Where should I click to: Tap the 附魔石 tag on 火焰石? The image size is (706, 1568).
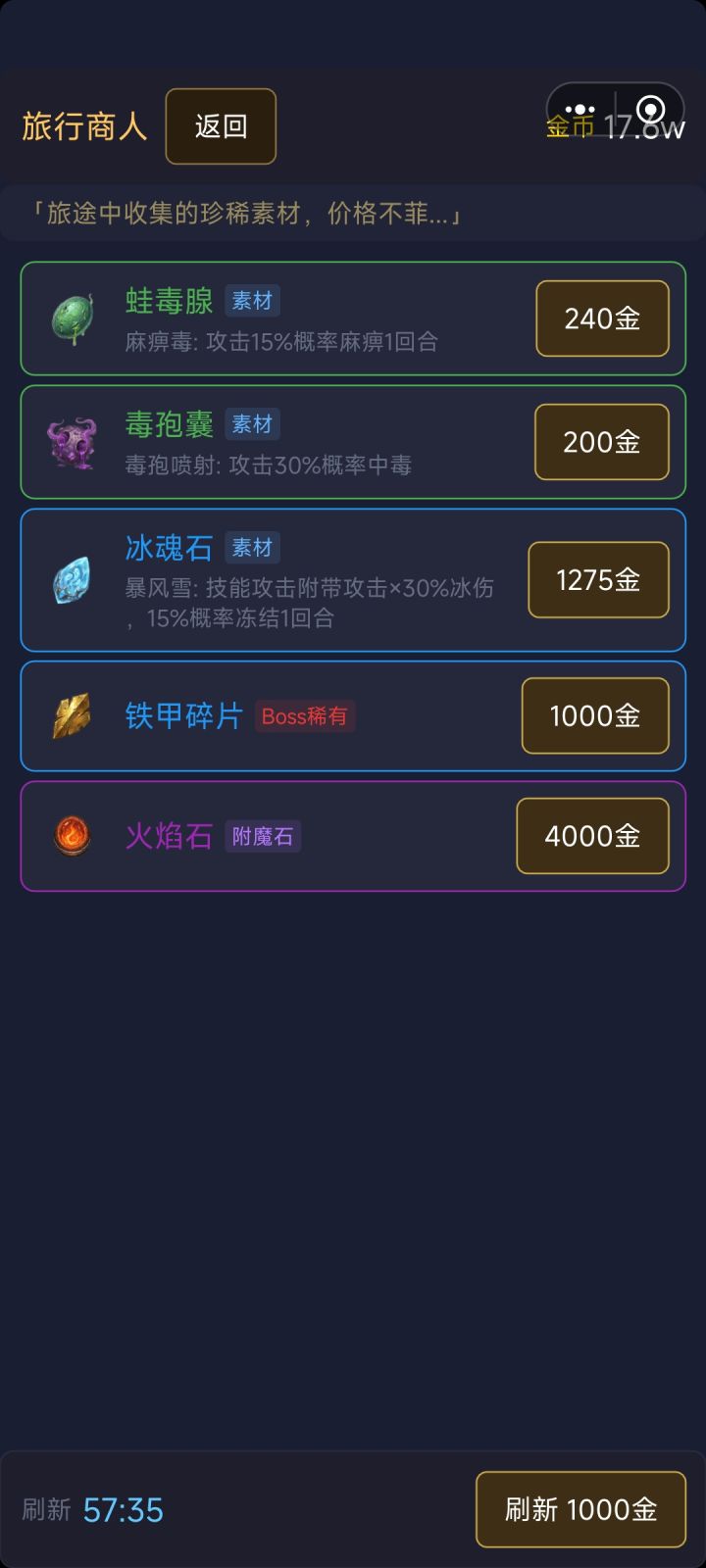point(263,837)
